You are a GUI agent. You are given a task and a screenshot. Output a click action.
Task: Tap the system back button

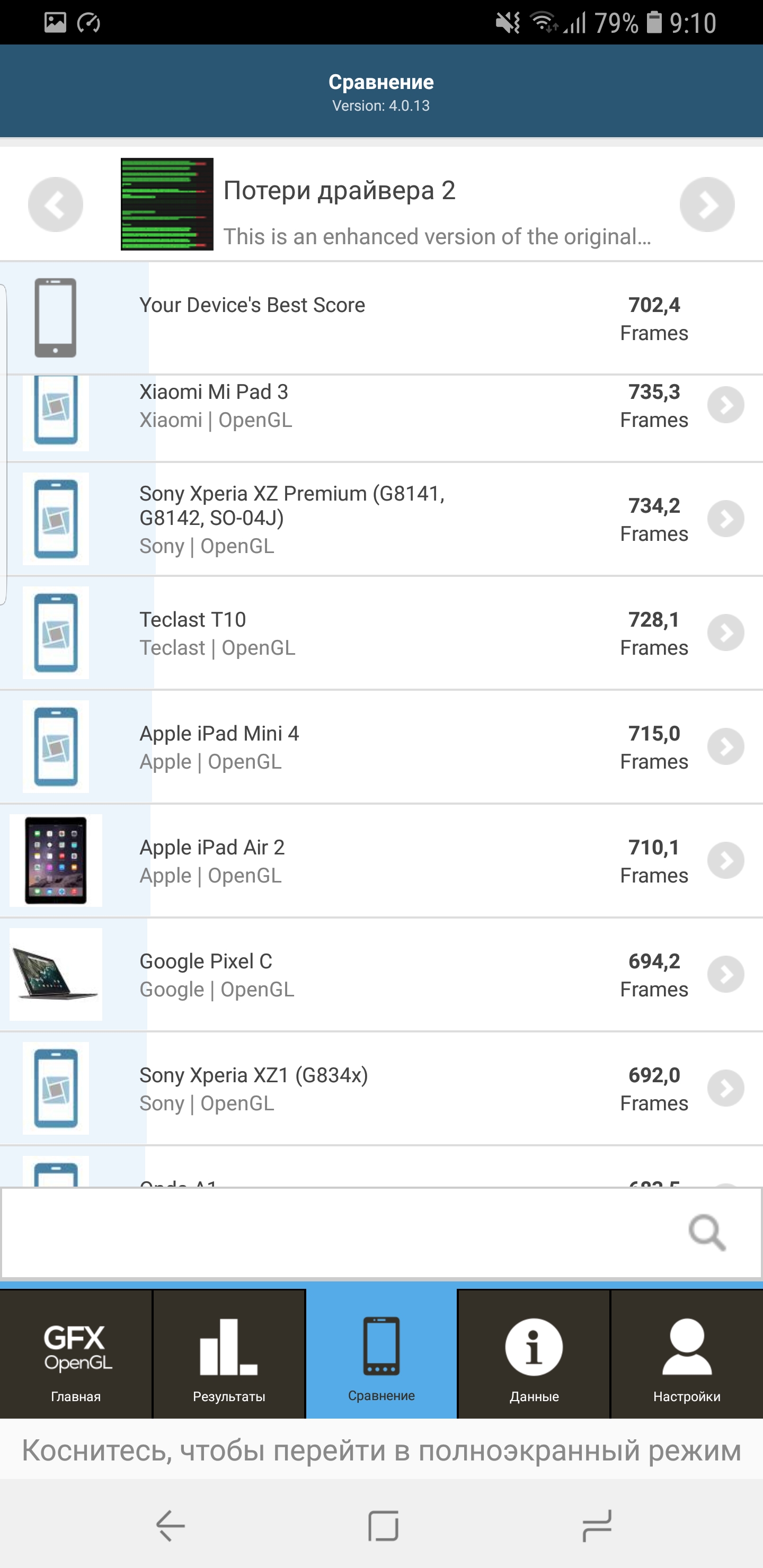point(171,1526)
